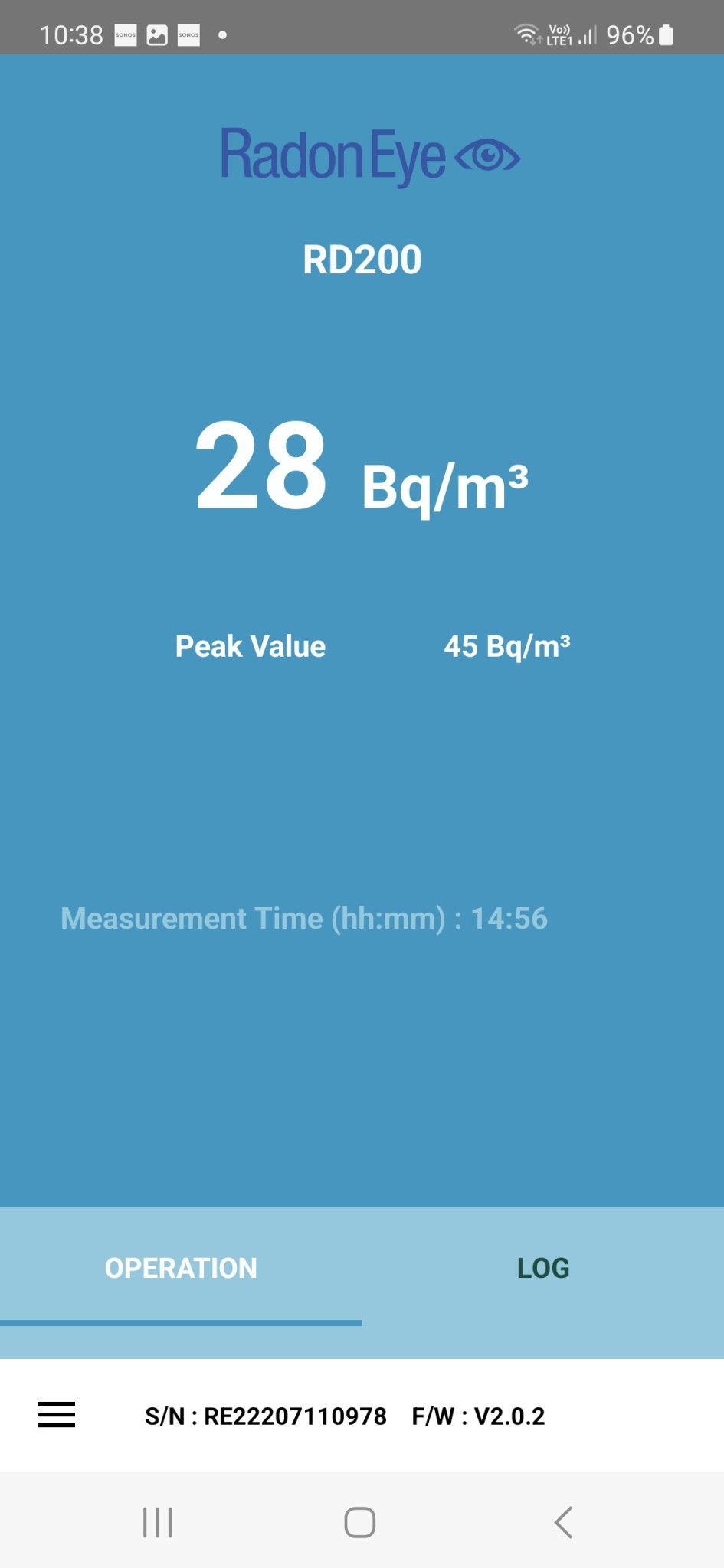Go back using the system back button
Image resolution: width=724 pixels, height=1568 pixels.
(x=563, y=1522)
